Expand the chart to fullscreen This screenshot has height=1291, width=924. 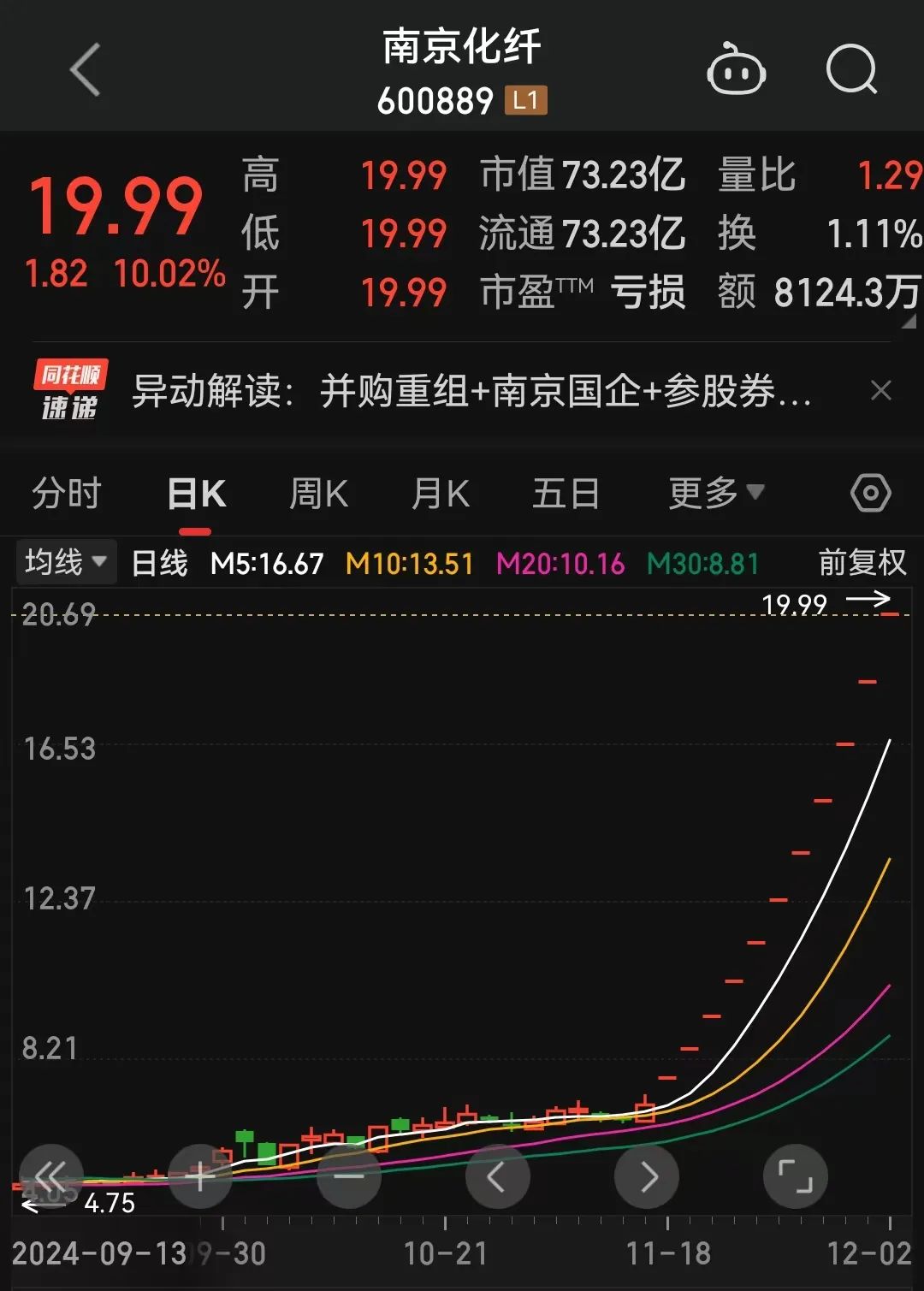796,1176
